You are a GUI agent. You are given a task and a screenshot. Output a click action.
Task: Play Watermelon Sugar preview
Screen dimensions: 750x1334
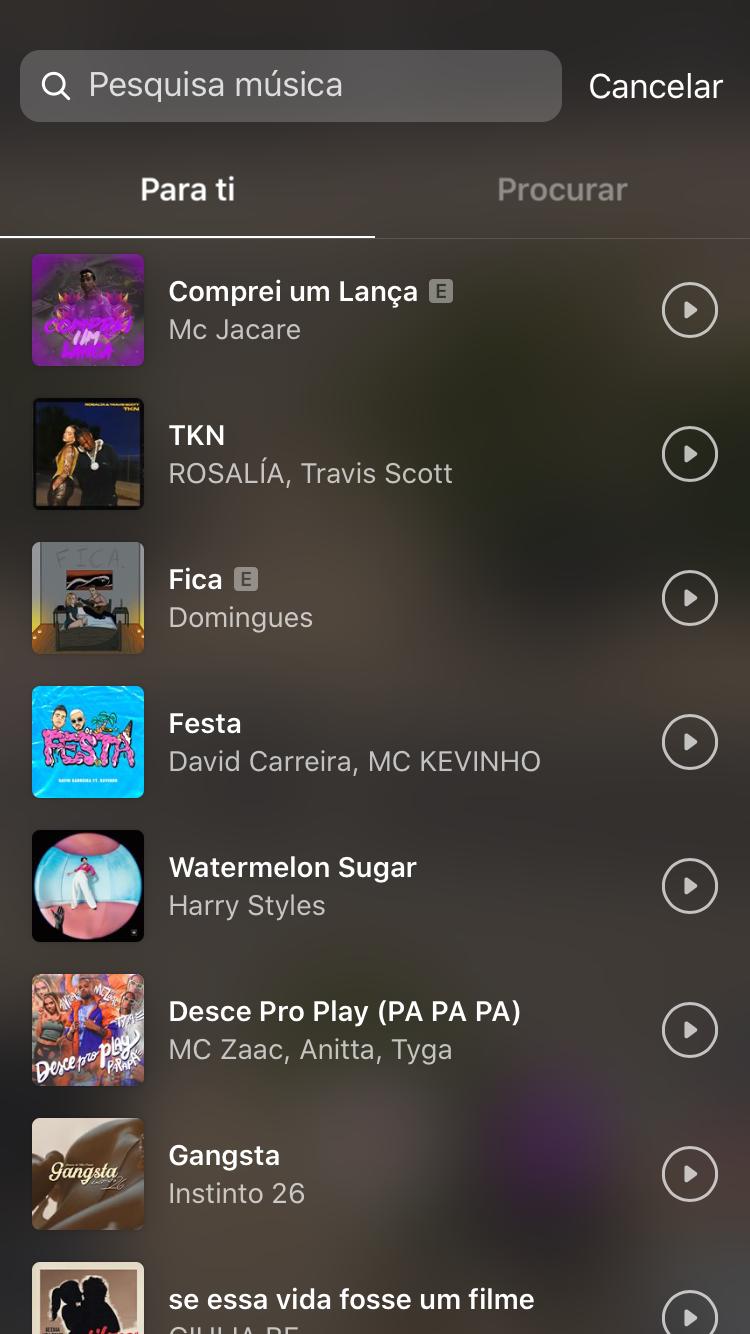pos(690,886)
